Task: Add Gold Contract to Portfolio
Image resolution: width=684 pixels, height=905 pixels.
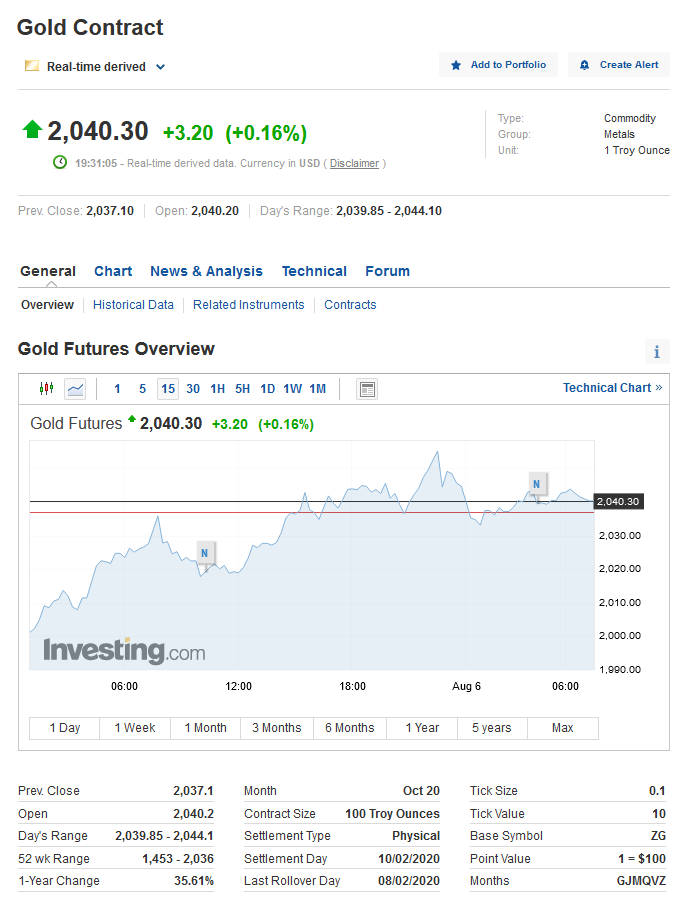Action: [499, 65]
